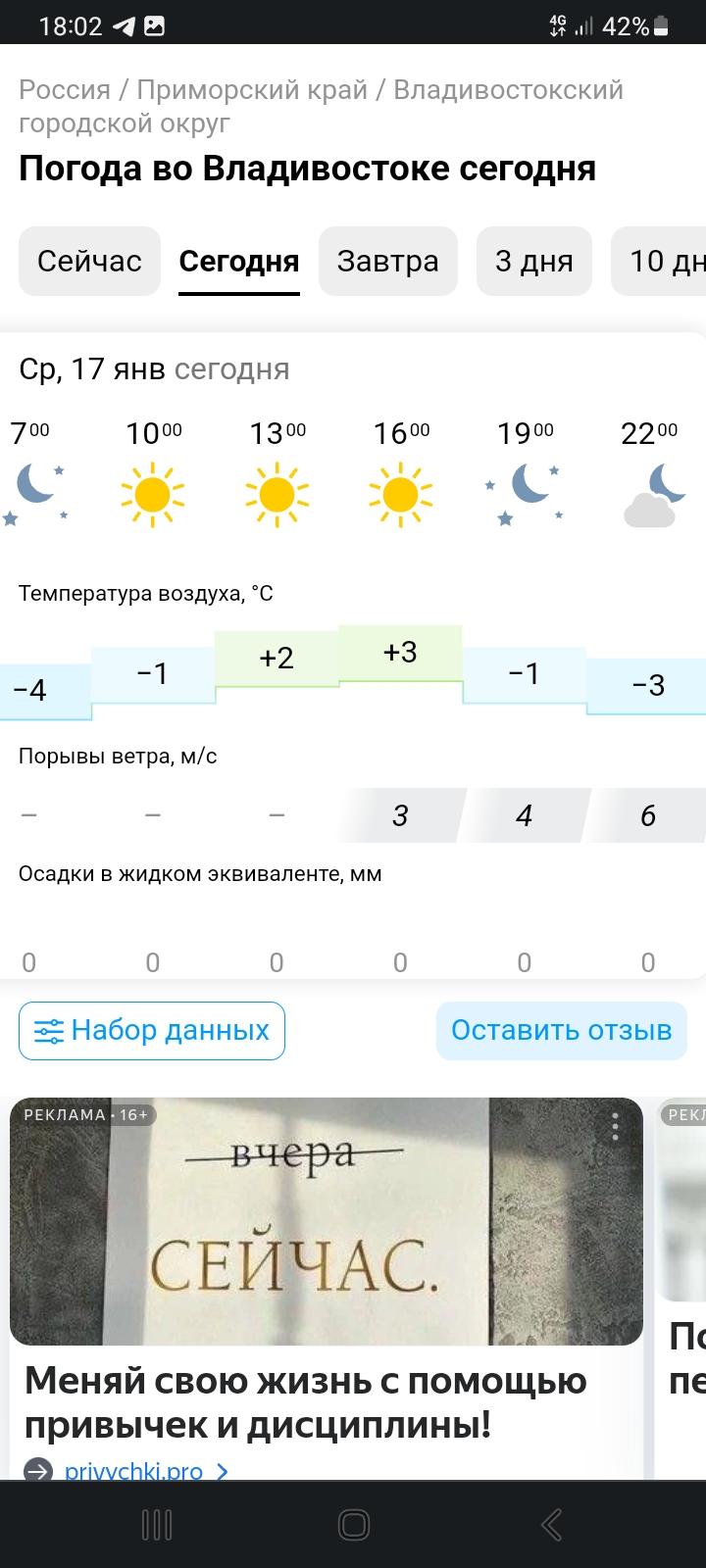Show the 3 дня forecast
The image size is (706, 1568).
coord(534,261)
